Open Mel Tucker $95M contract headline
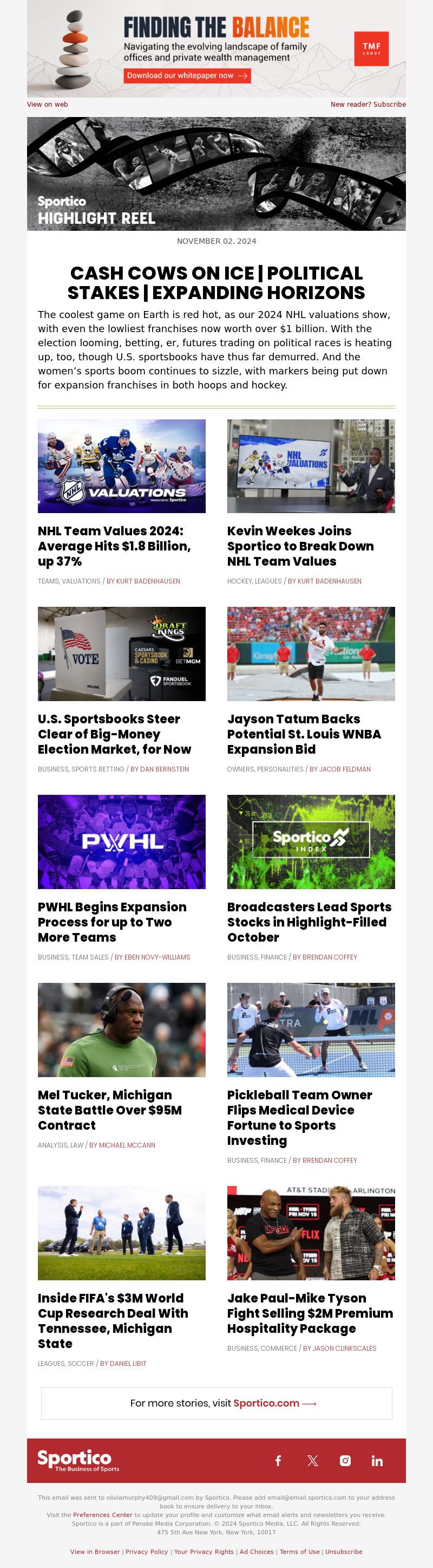 [x=109, y=1110]
